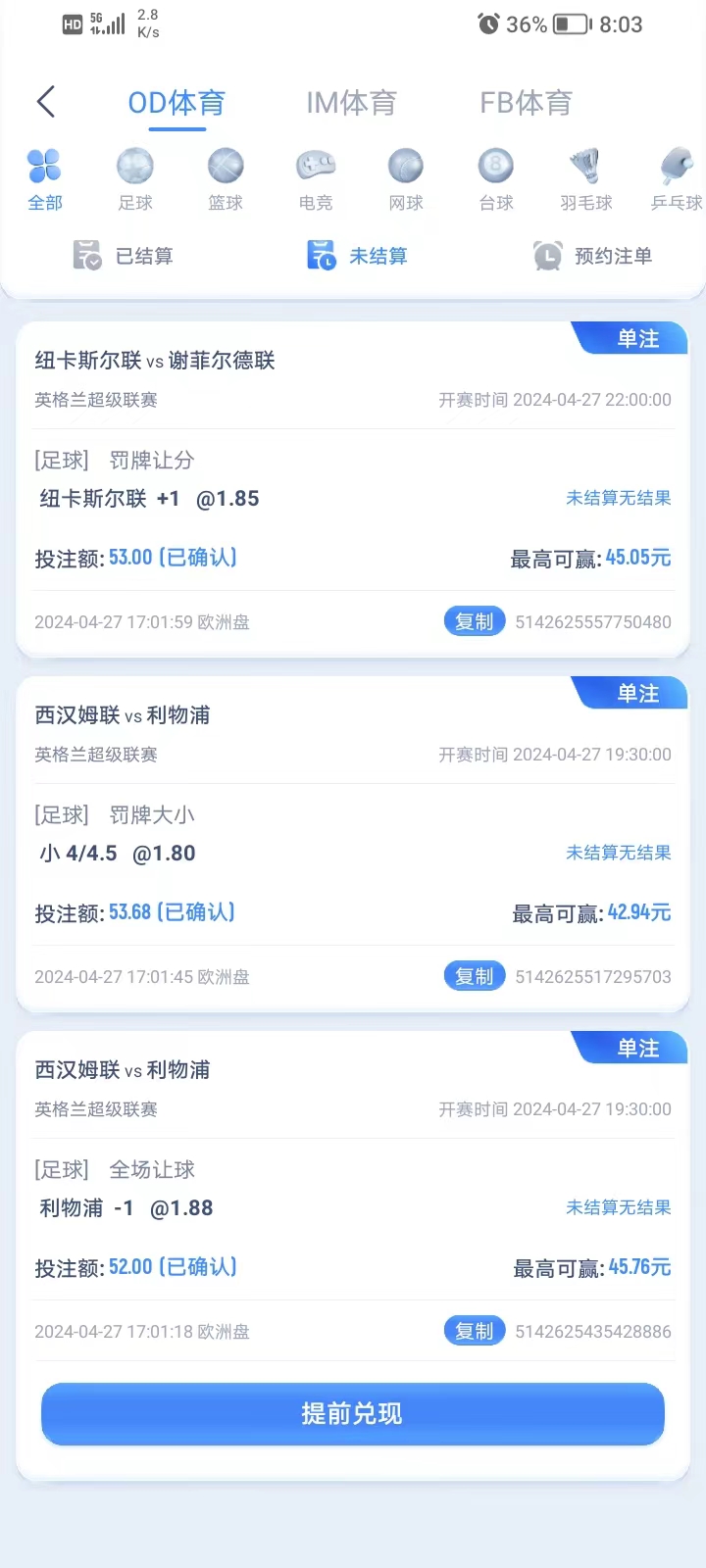706x1568 pixels.
Task: Go back using the top-left arrow
Action: (x=45, y=102)
